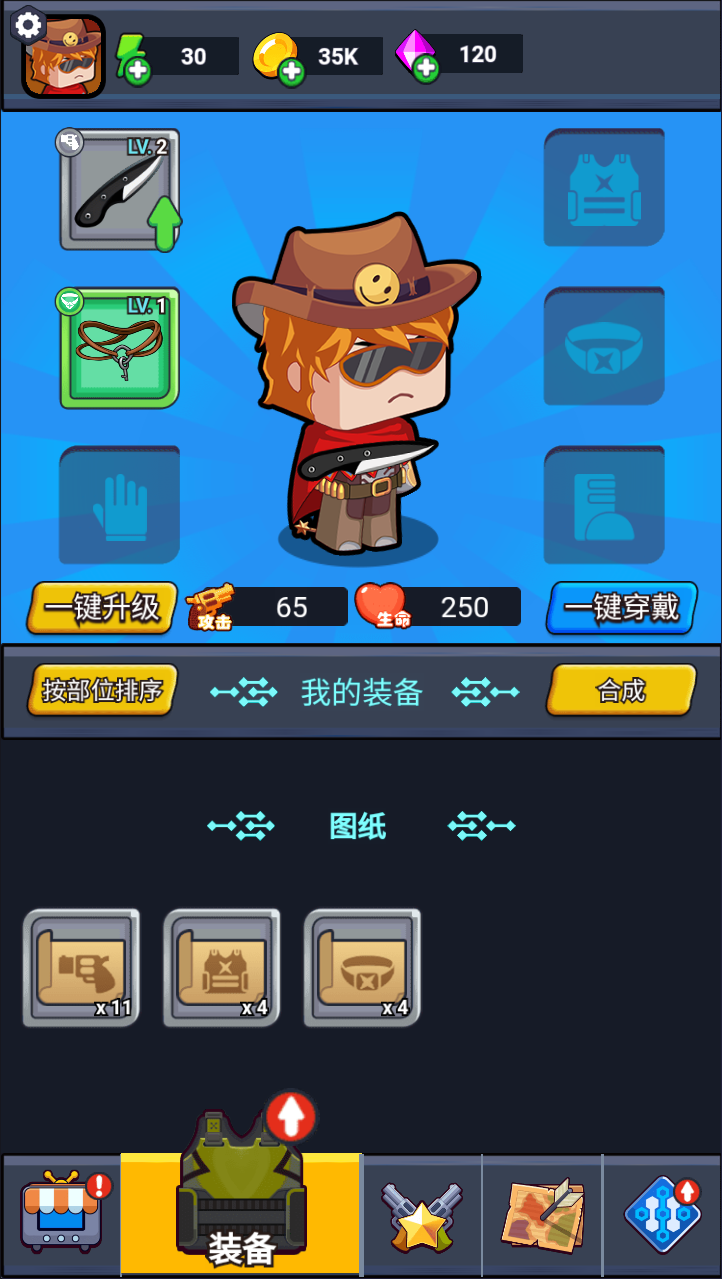Select the empty boots equipment slot
Viewport: 722px width, 1279px height.
click(604, 505)
